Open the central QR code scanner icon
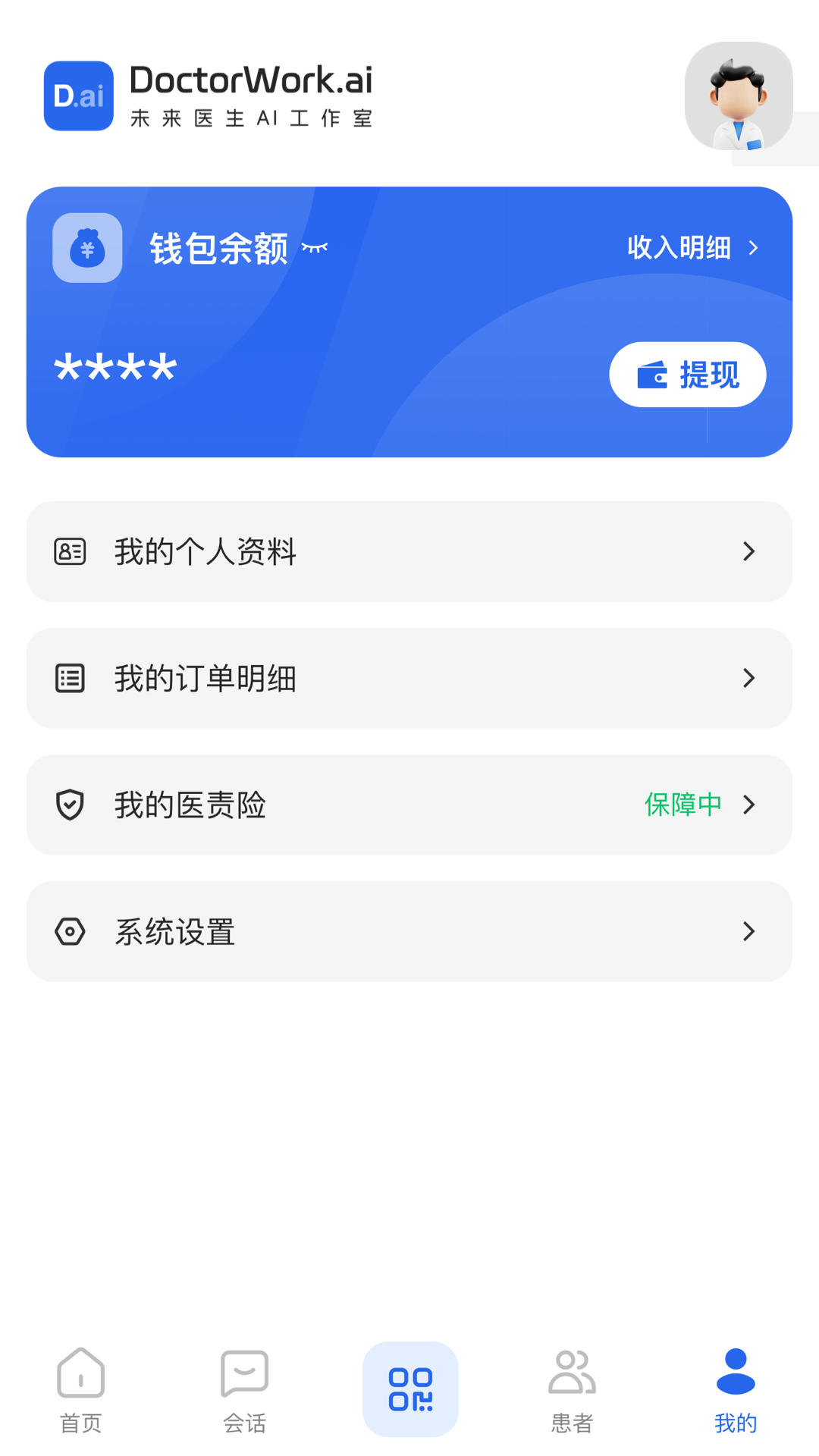The width and height of the screenshot is (819, 1456). tap(410, 1388)
